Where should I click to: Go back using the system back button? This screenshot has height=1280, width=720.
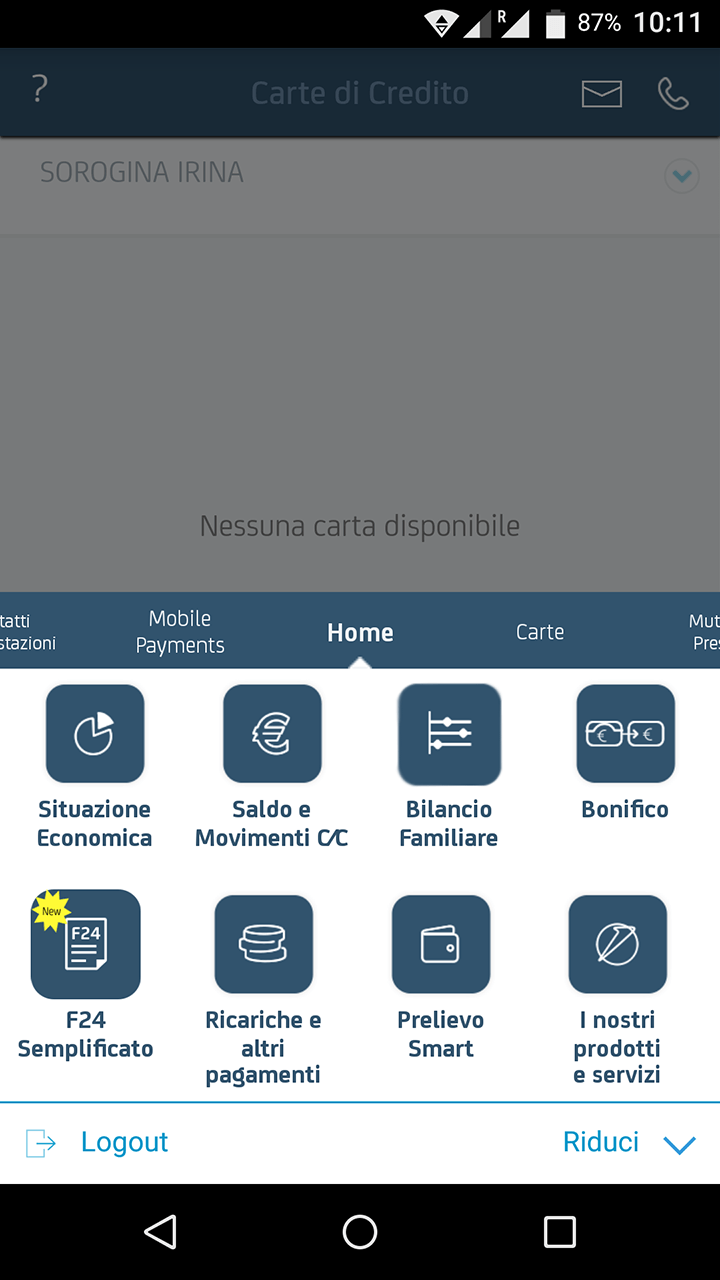pos(161,1231)
